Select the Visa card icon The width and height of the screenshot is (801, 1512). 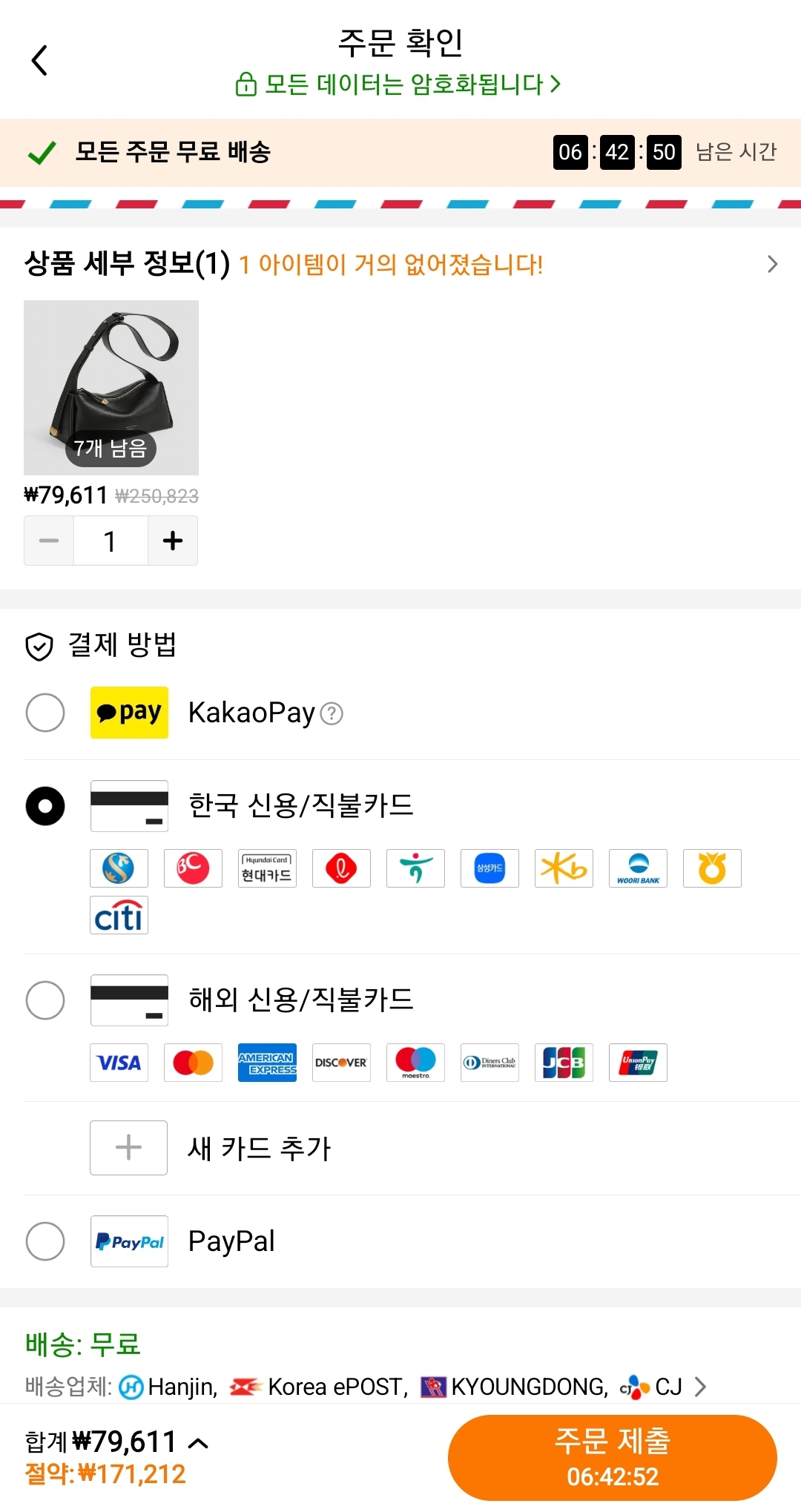(119, 1063)
